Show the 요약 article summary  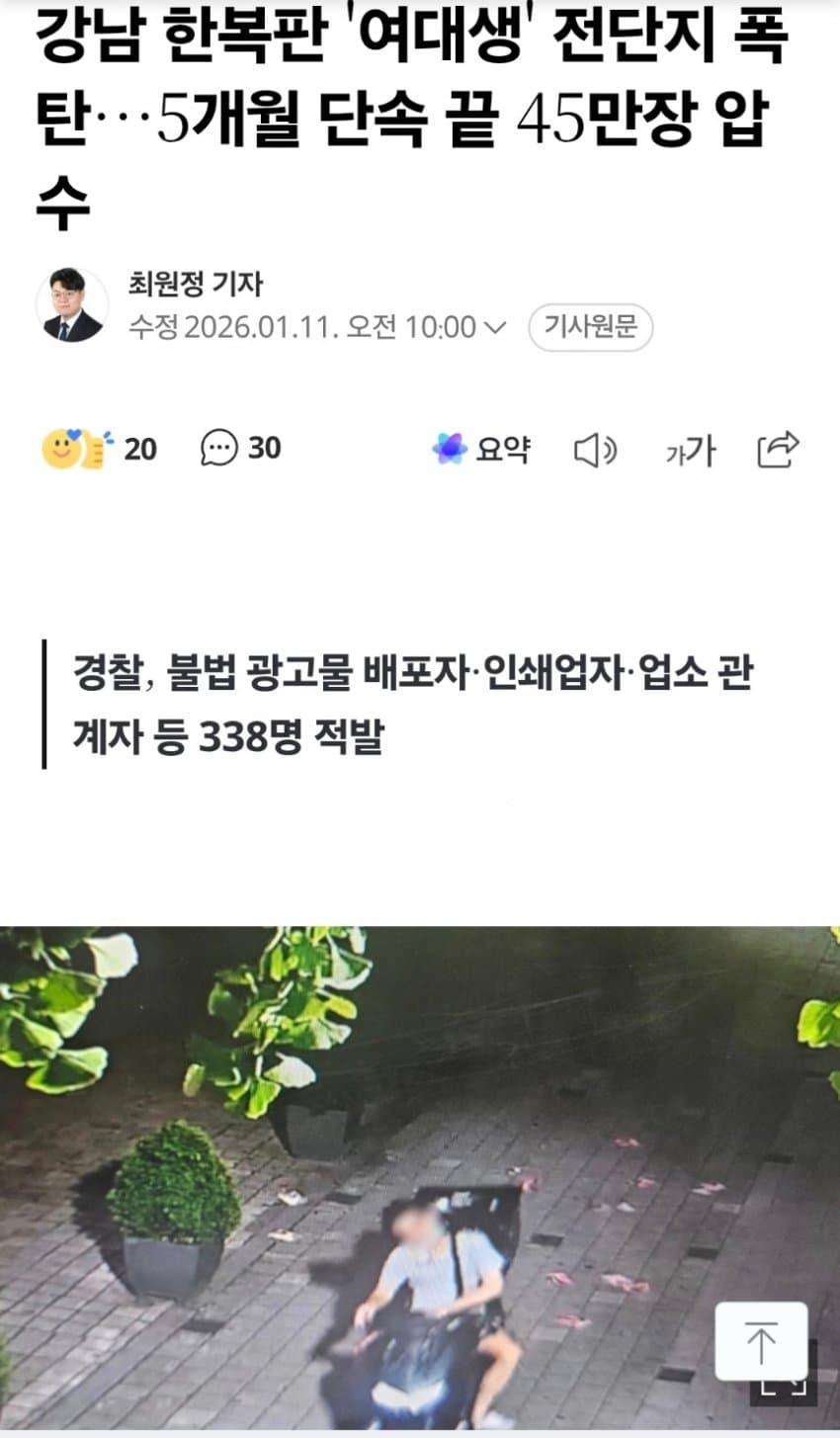(x=481, y=449)
